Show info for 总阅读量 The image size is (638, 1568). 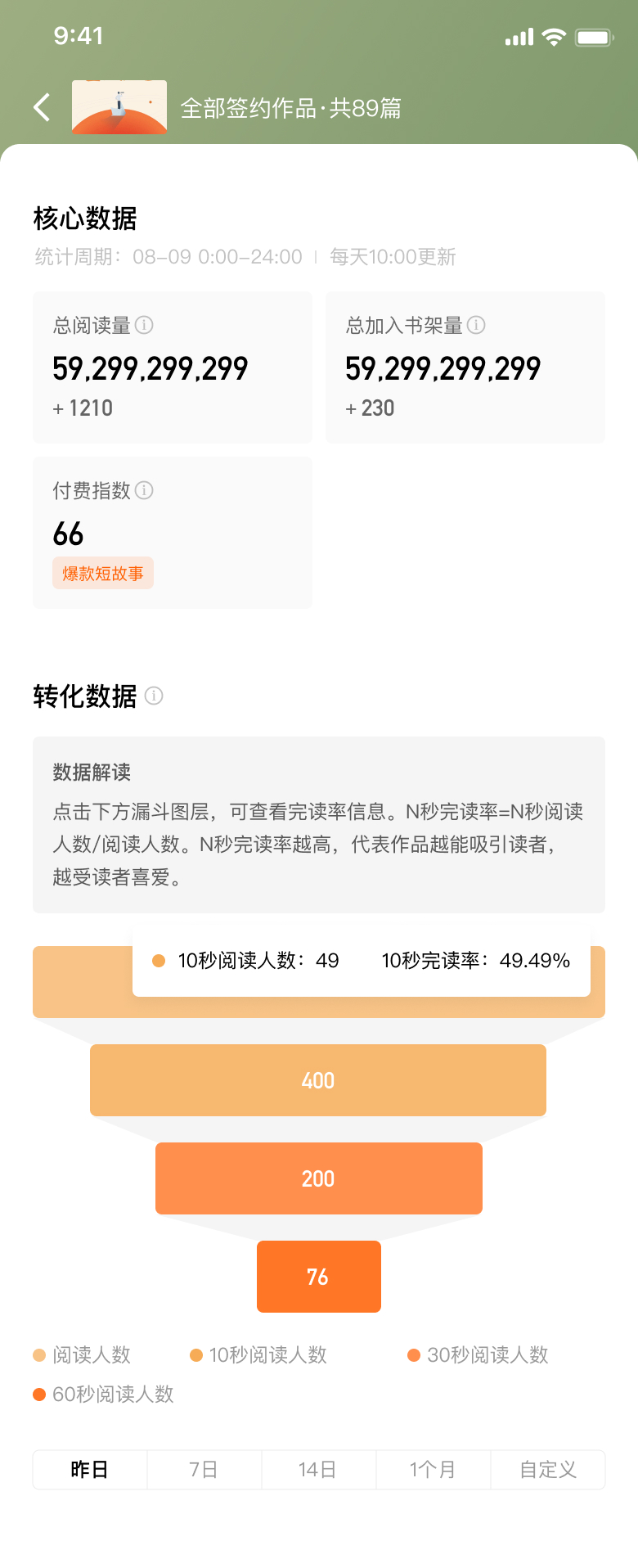144,325
